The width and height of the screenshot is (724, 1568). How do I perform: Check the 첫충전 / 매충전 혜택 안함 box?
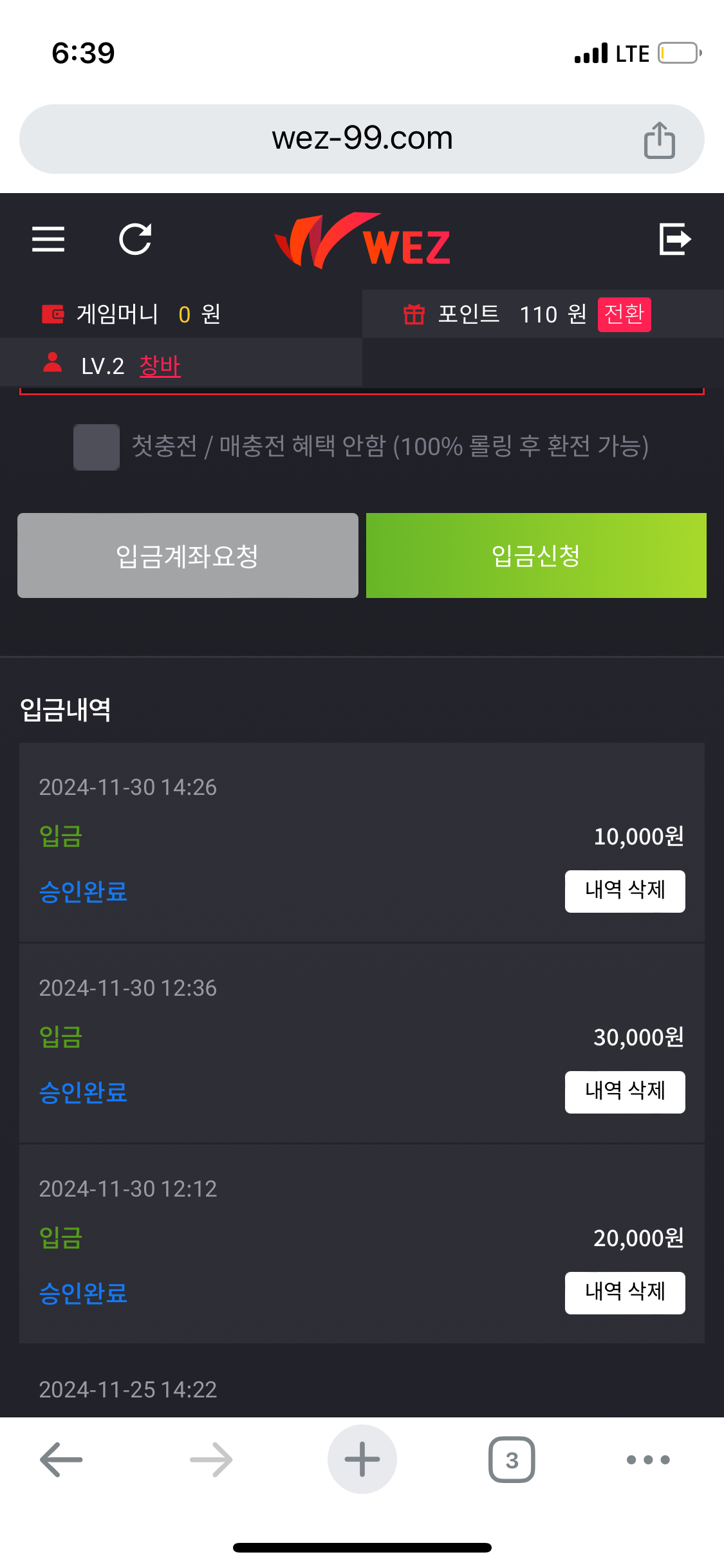point(97,447)
